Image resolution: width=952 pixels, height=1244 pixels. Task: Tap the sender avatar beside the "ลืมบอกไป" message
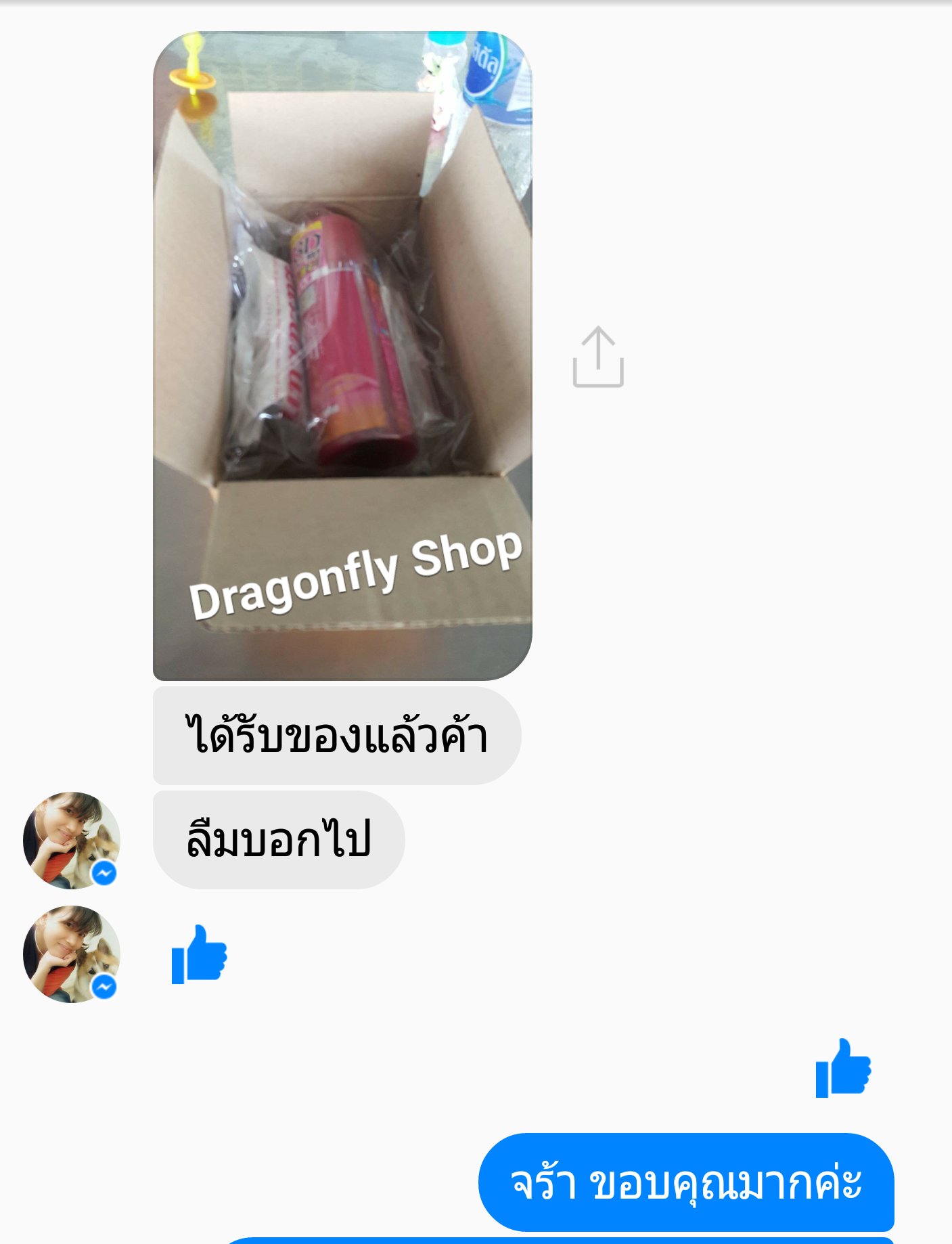coord(71,840)
